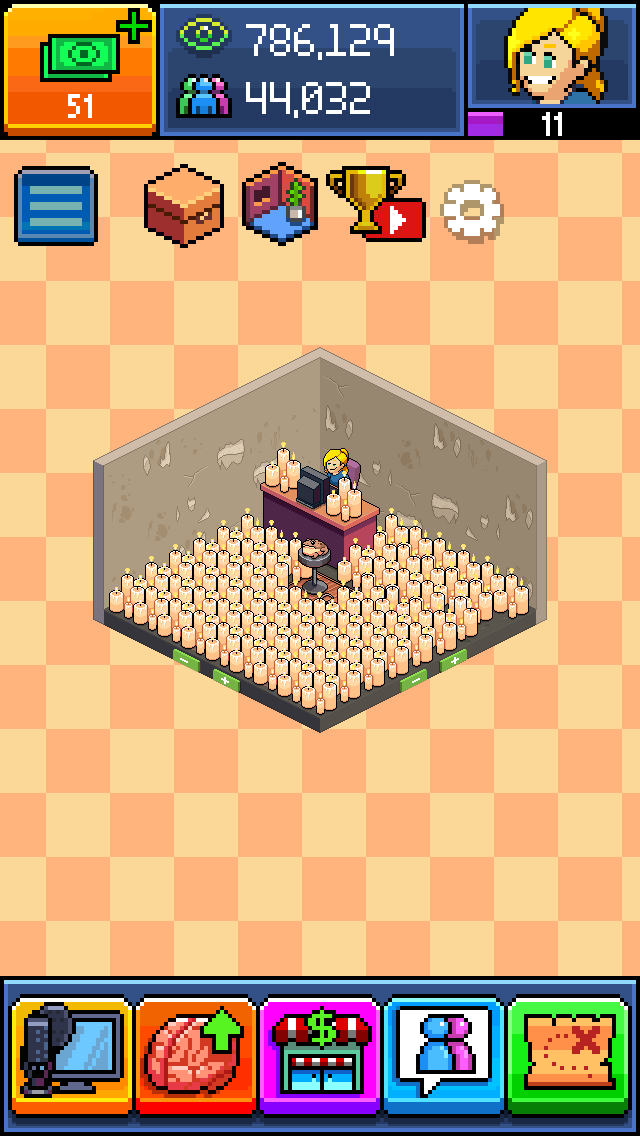640x1136 pixels.
Task: Open the room selection icon
Action: 279,203
